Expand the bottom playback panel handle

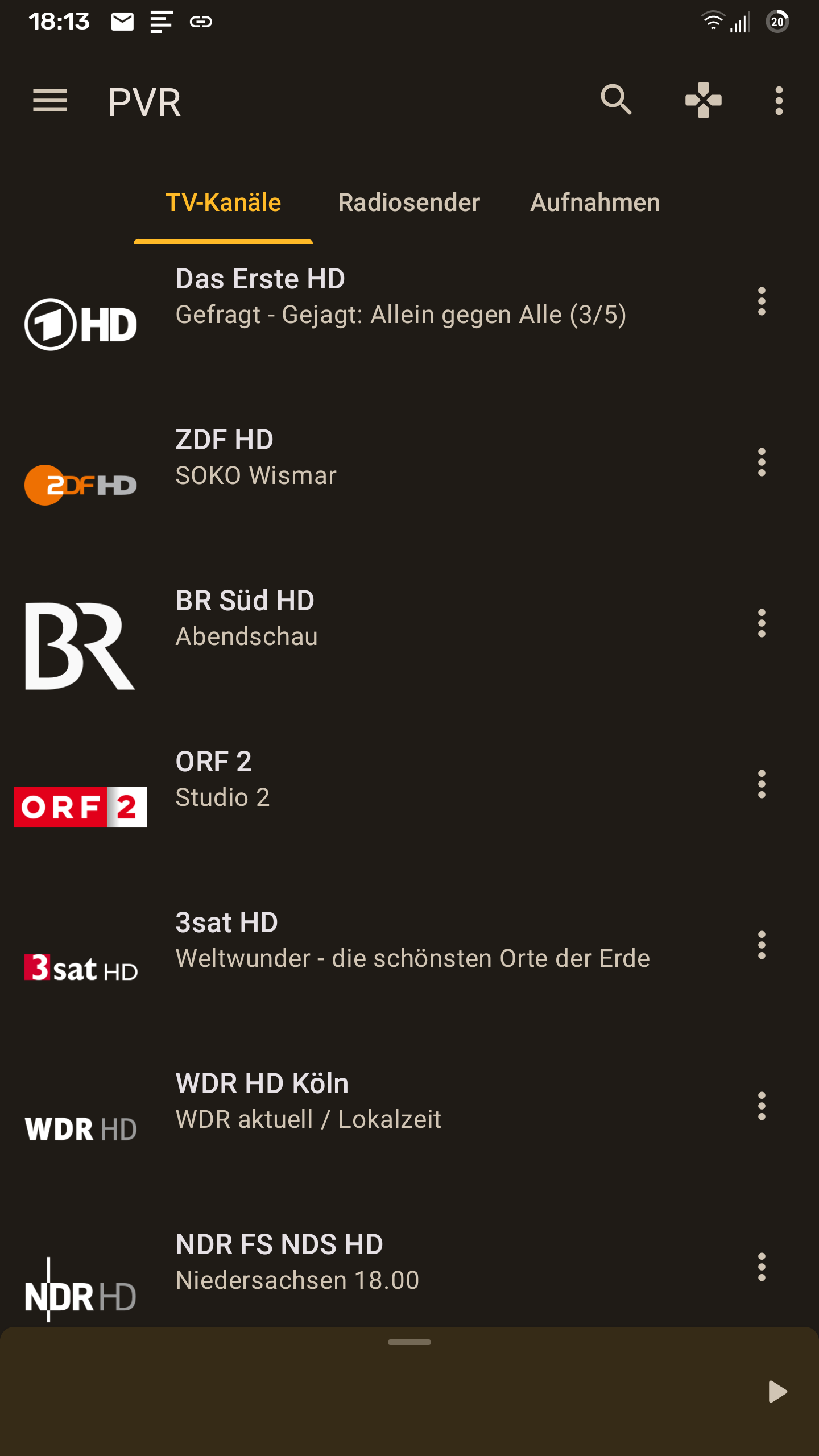(409, 1342)
